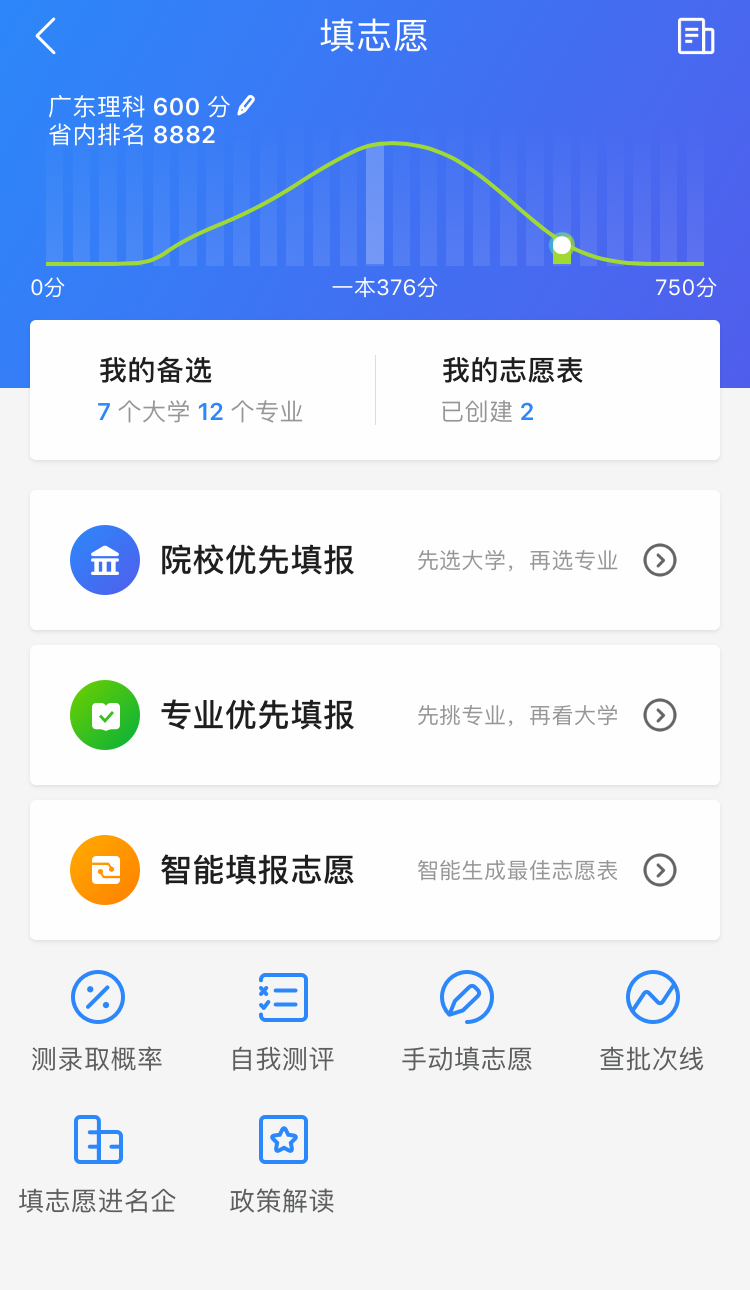Expand 专业优先填报 with its chevron arrow
Screen dimensions: 750x1290
(x=659, y=715)
